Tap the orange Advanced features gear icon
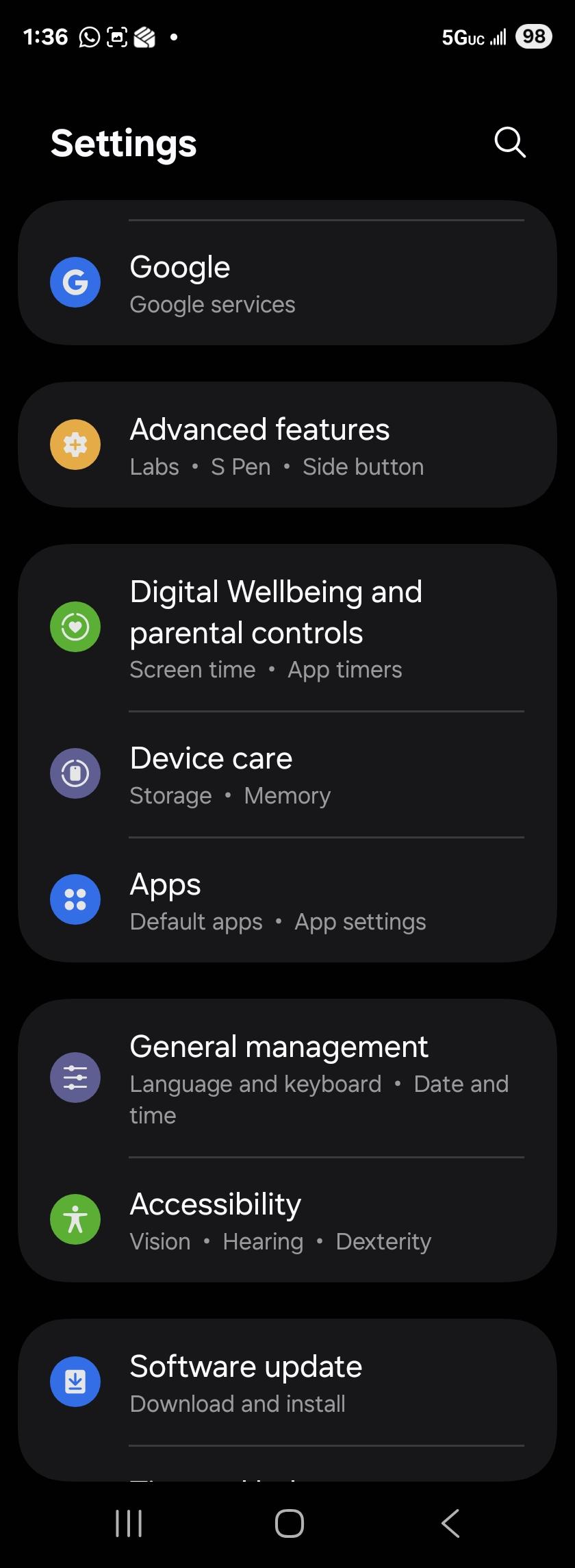The height and width of the screenshot is (1568, 575). pos(75,444)
